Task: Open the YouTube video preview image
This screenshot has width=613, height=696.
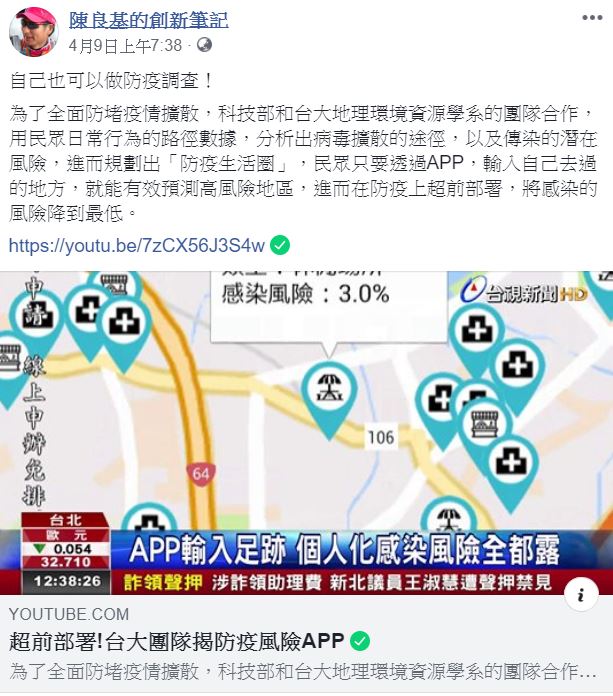Action: click(306, 430)
